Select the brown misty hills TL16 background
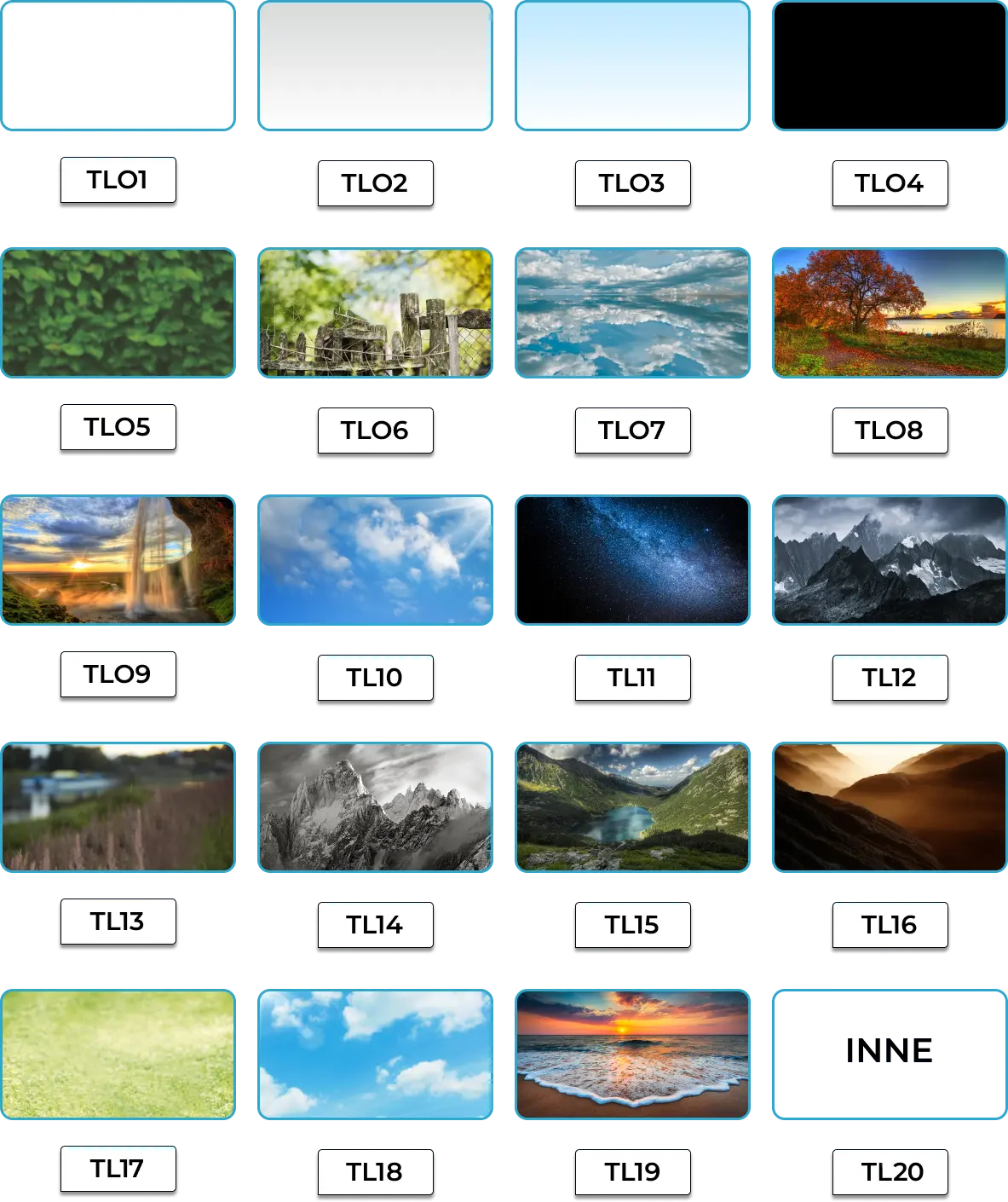 tap(890, 807)
